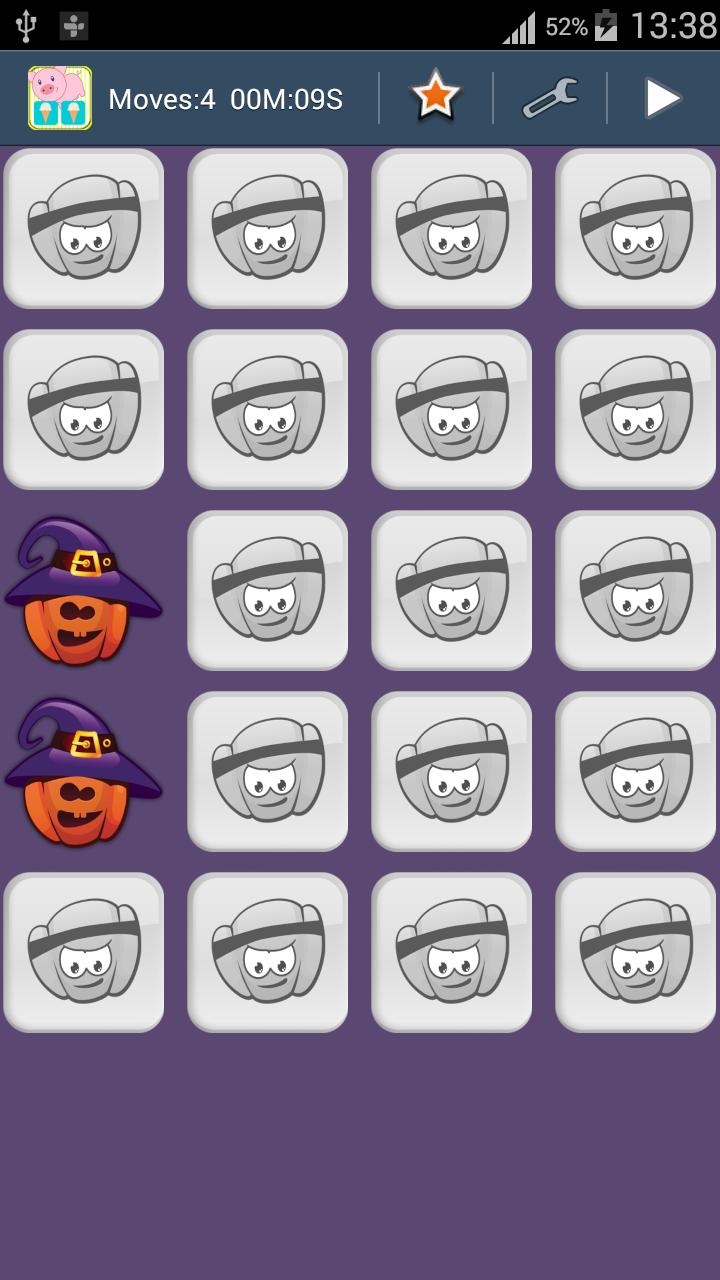This screenshot has width=720, height=1280.
Task: Flip the hidden card beside the lower witch pumpkin
Action: [x=267, y=771]
